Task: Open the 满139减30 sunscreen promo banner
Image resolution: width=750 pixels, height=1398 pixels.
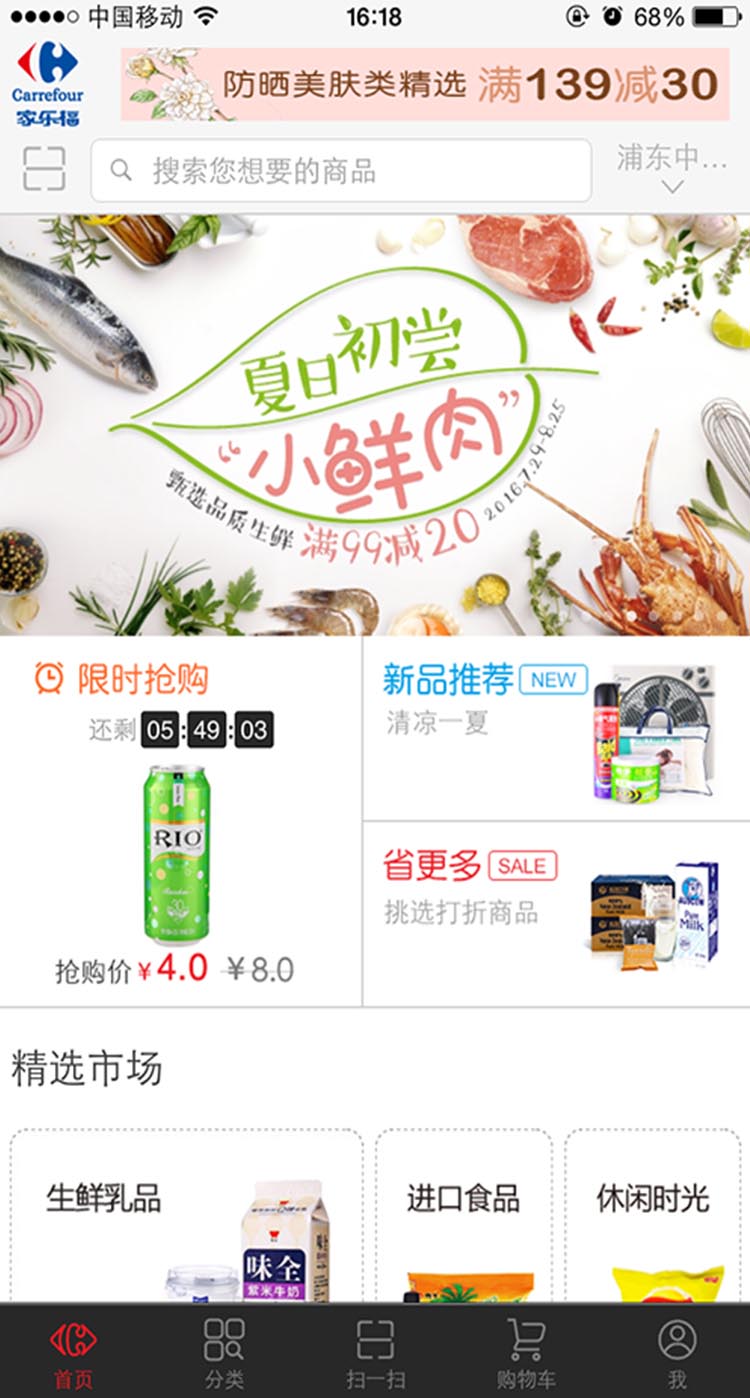Action: point(425,85)
